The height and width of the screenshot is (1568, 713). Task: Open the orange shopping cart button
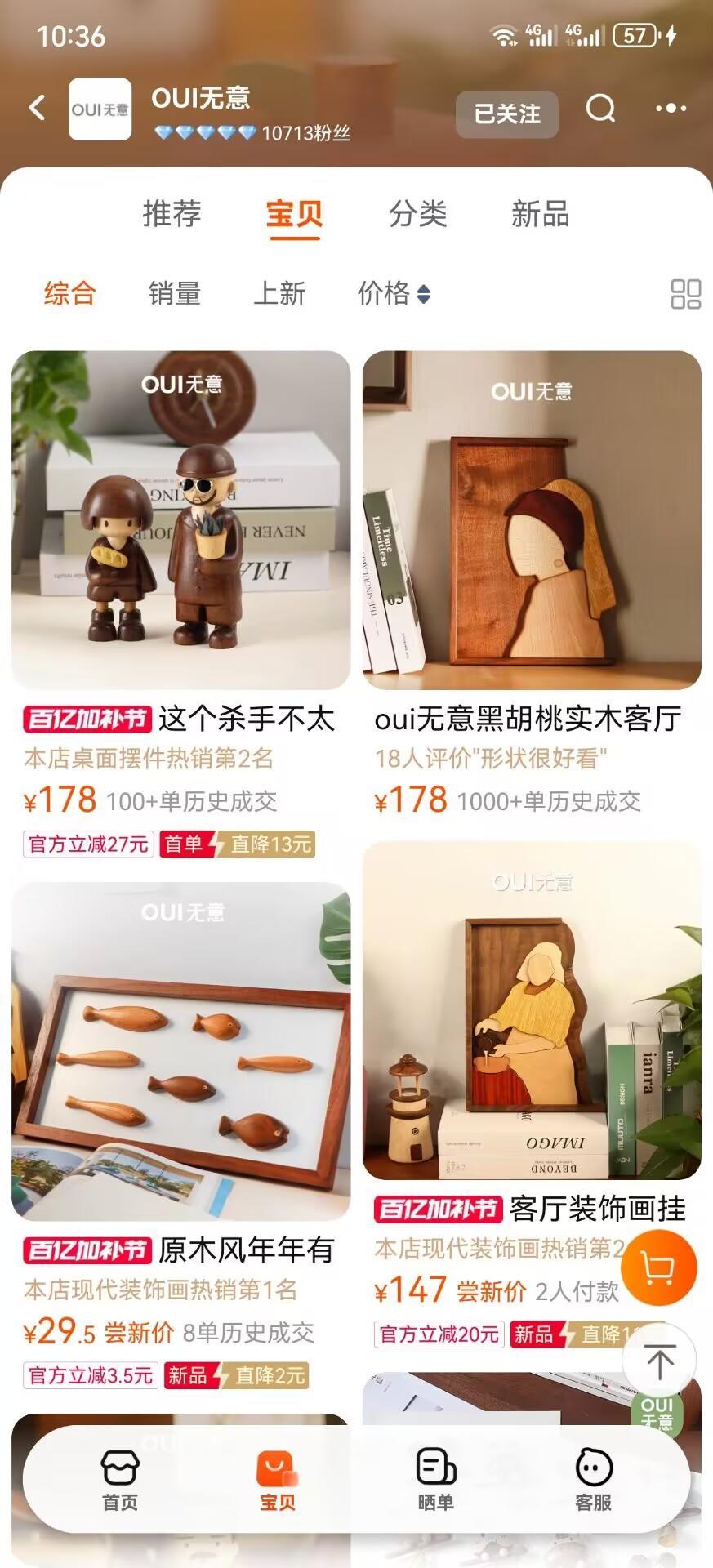(658, 1267)
